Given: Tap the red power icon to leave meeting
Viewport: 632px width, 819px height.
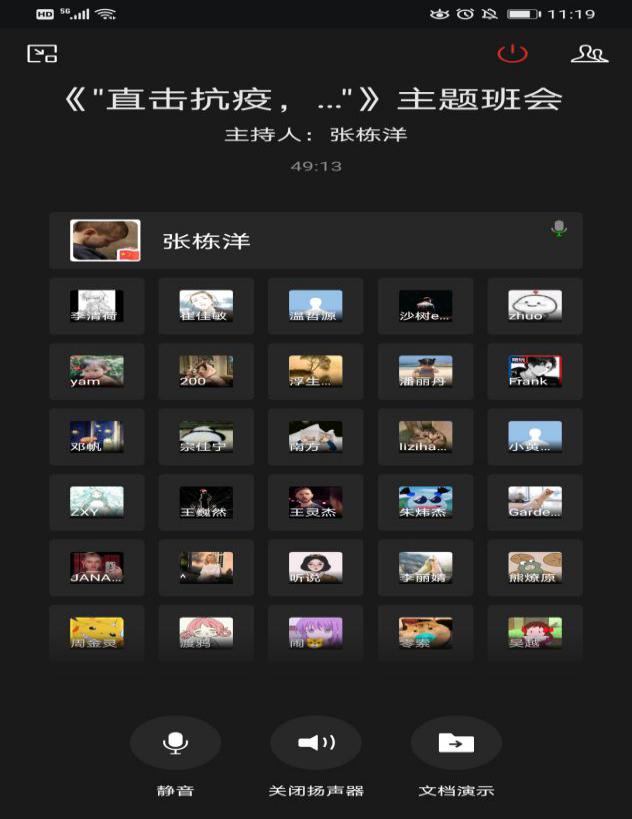Looking at the screenshot, I should click(512, 54).
